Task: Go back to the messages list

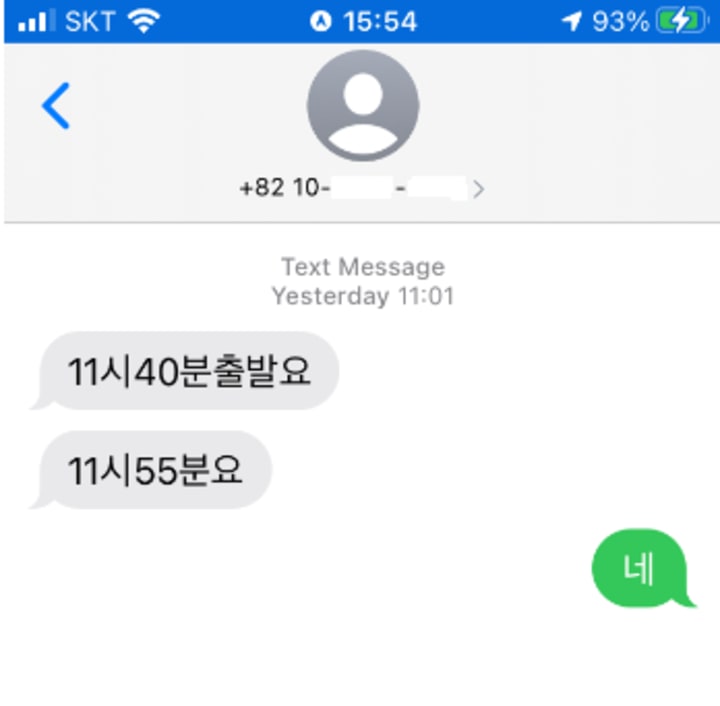Action: click(56, 106)
